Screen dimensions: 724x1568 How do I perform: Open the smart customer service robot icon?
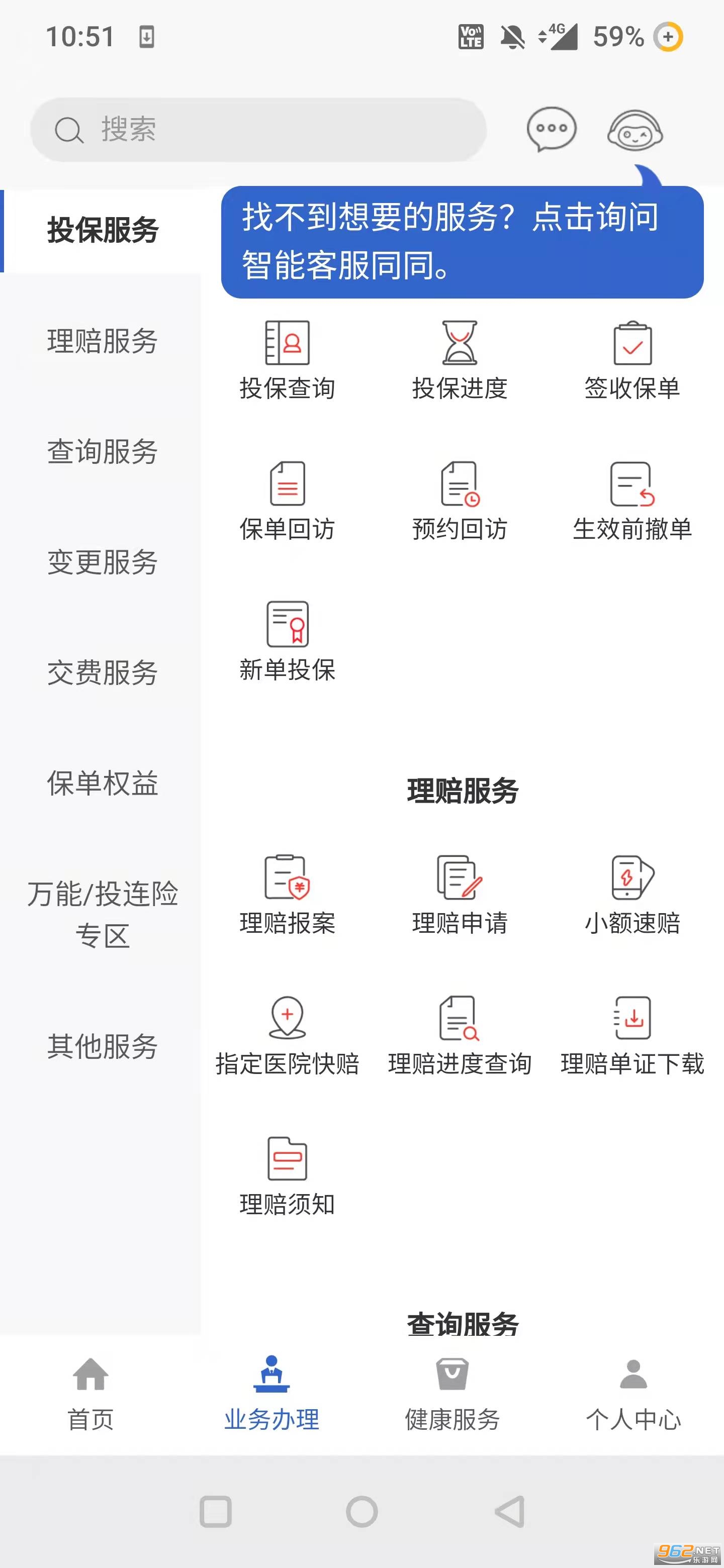(x=635, y=130)
